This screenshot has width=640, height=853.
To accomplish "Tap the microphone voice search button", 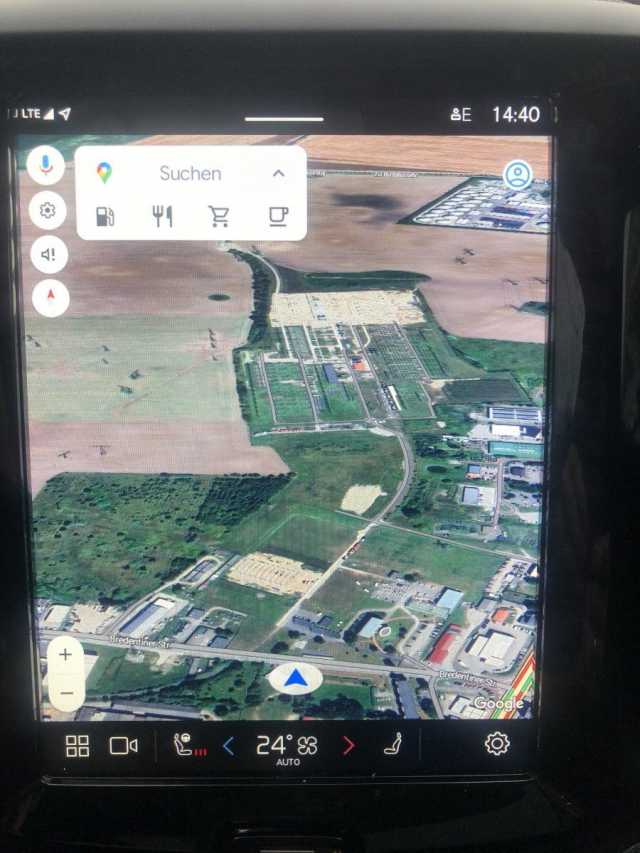I will 46,166.
